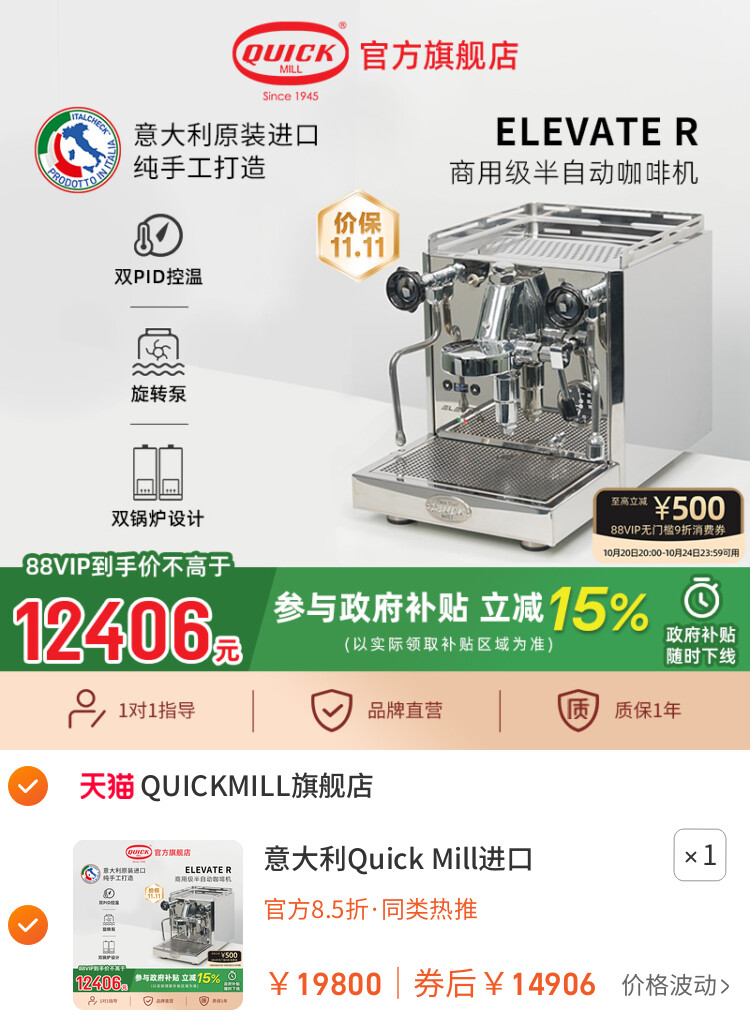This screenshot has height=1030, width=750.
Task: Change the ×1 item quantity
Action: (699, 856)
